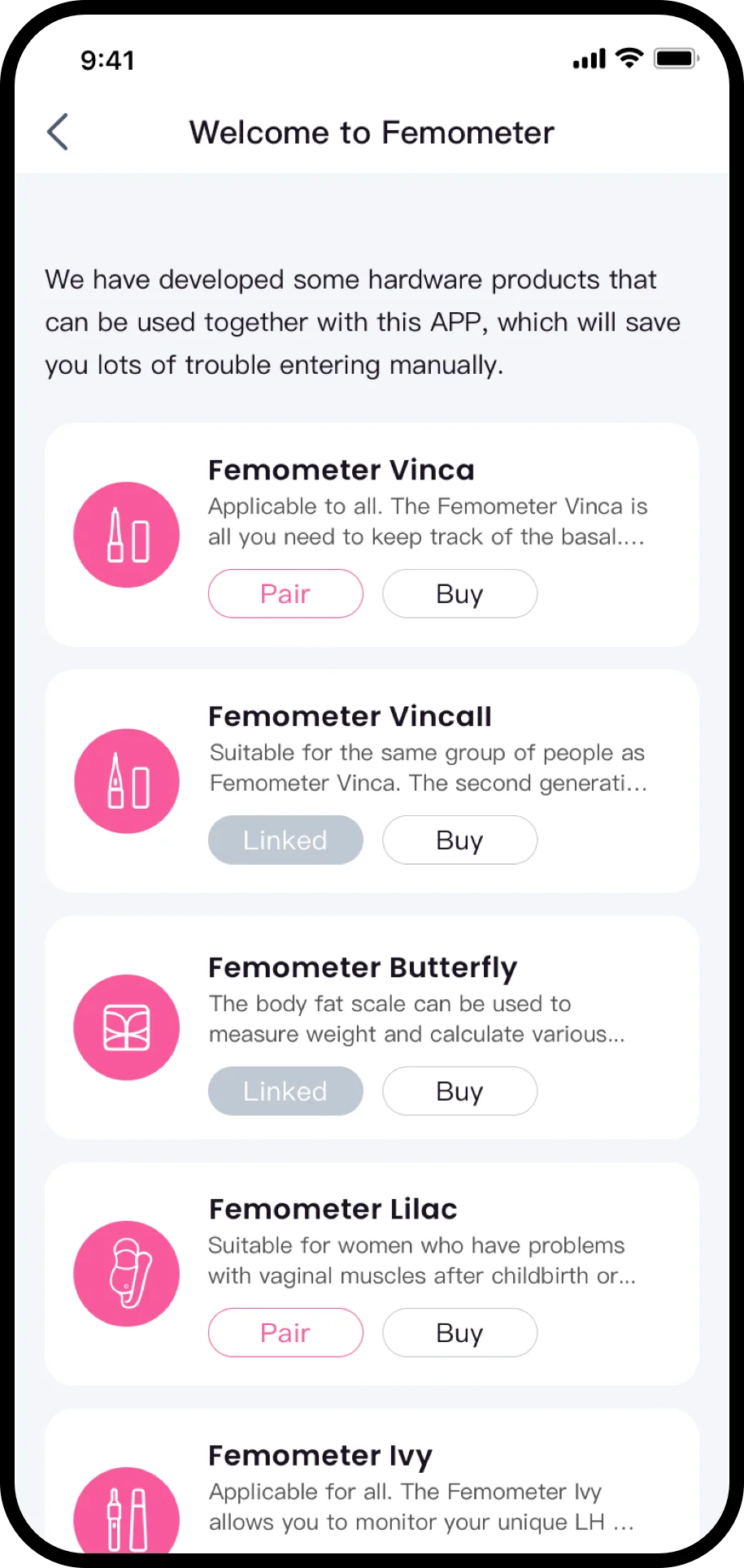Tap Linked on Femometer Vincall
Screen dimensions: 744x1568
(x=285, y=840)
